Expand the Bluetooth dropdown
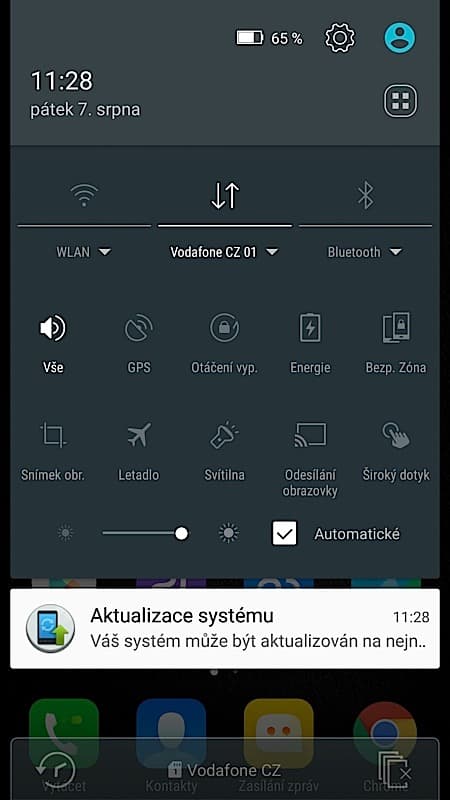 [x=365, y=252]
